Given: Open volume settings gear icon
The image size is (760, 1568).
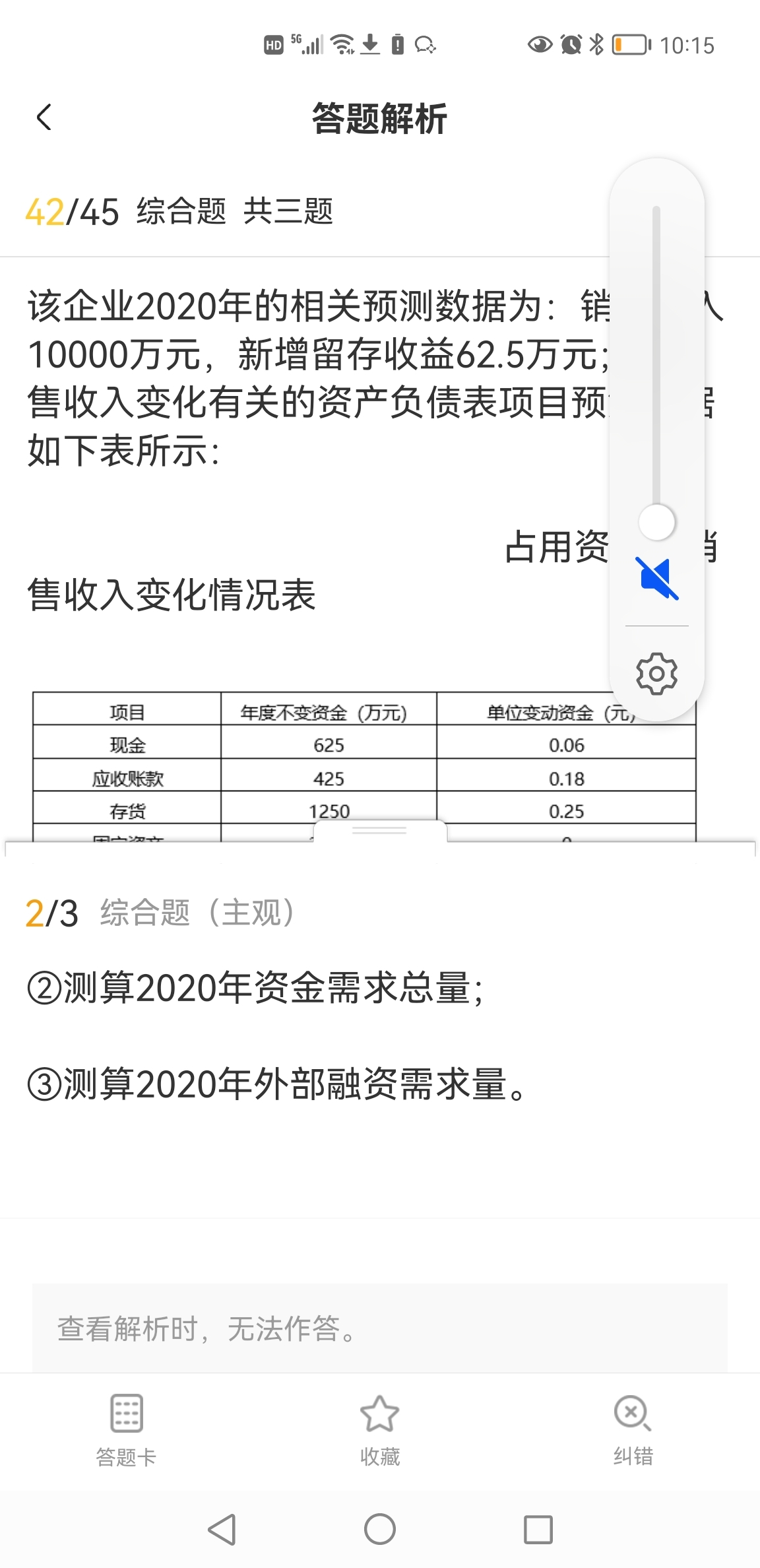Looking at the screenshot, I should (x=656, y=674).
